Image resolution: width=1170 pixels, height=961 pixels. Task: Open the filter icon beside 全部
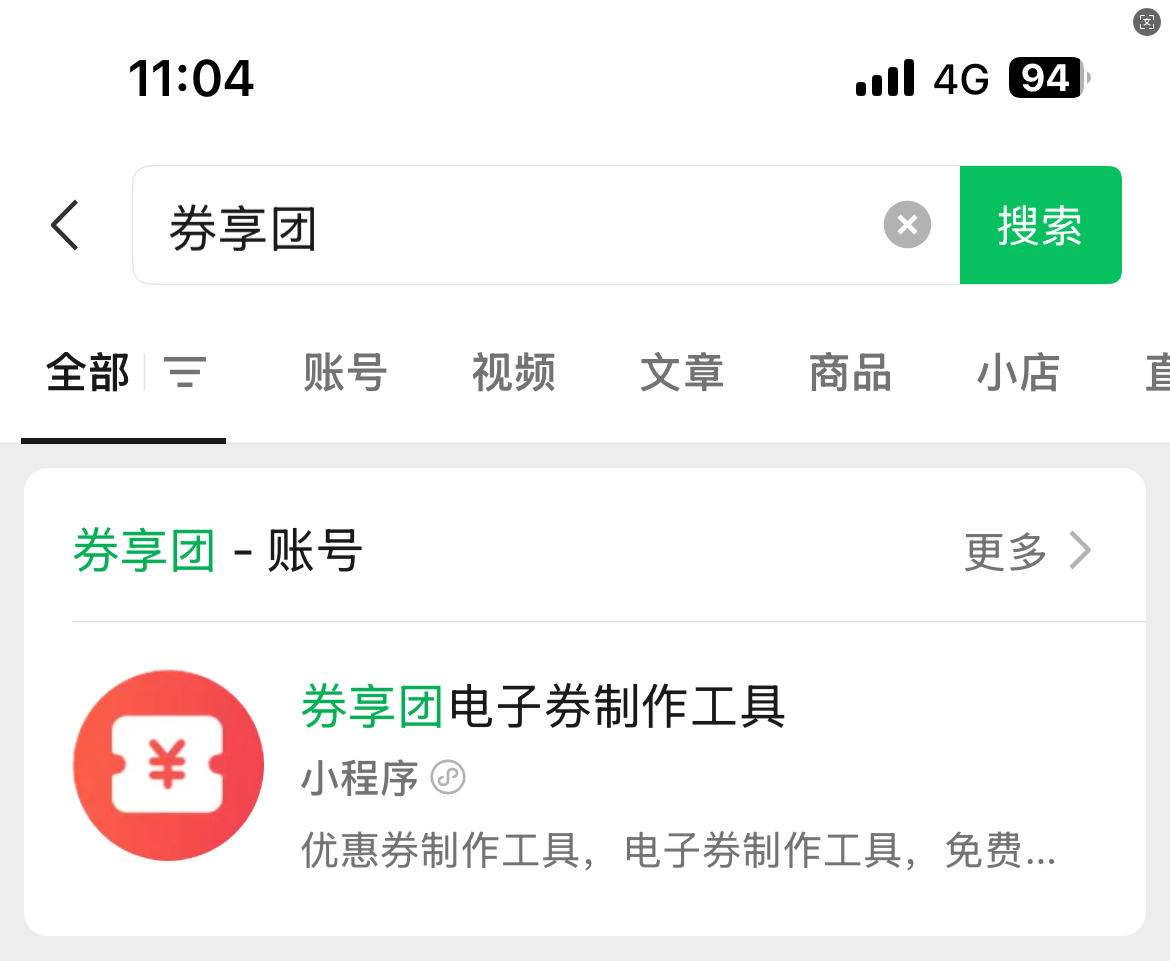pyautogui.click(x=185, y=373)
